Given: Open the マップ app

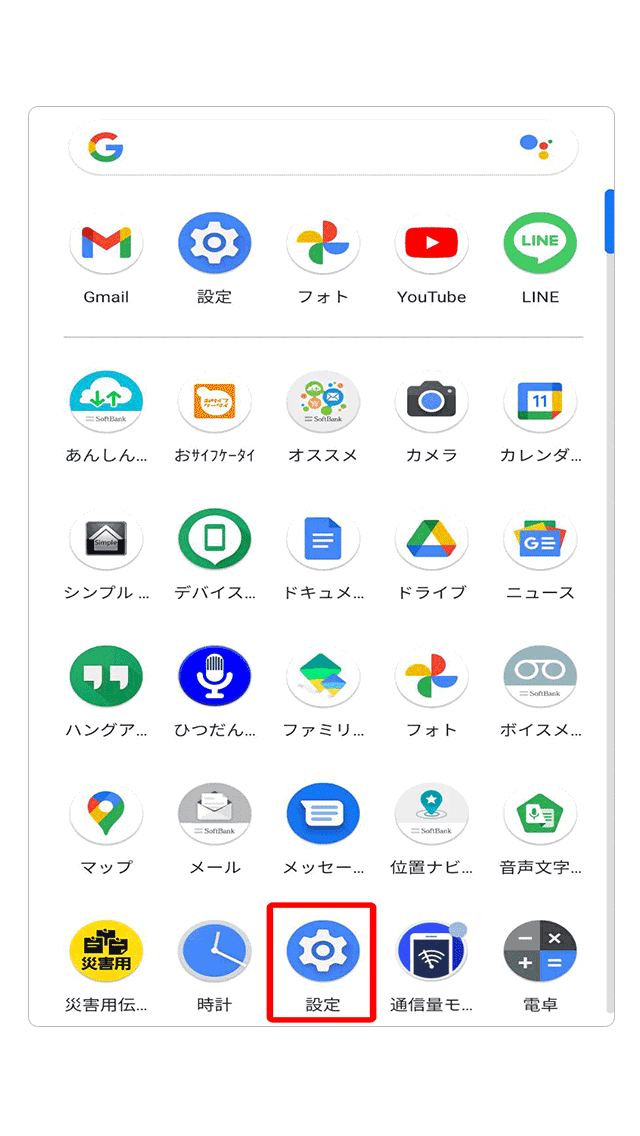Looking at the screenshot, I should (106, 815).
